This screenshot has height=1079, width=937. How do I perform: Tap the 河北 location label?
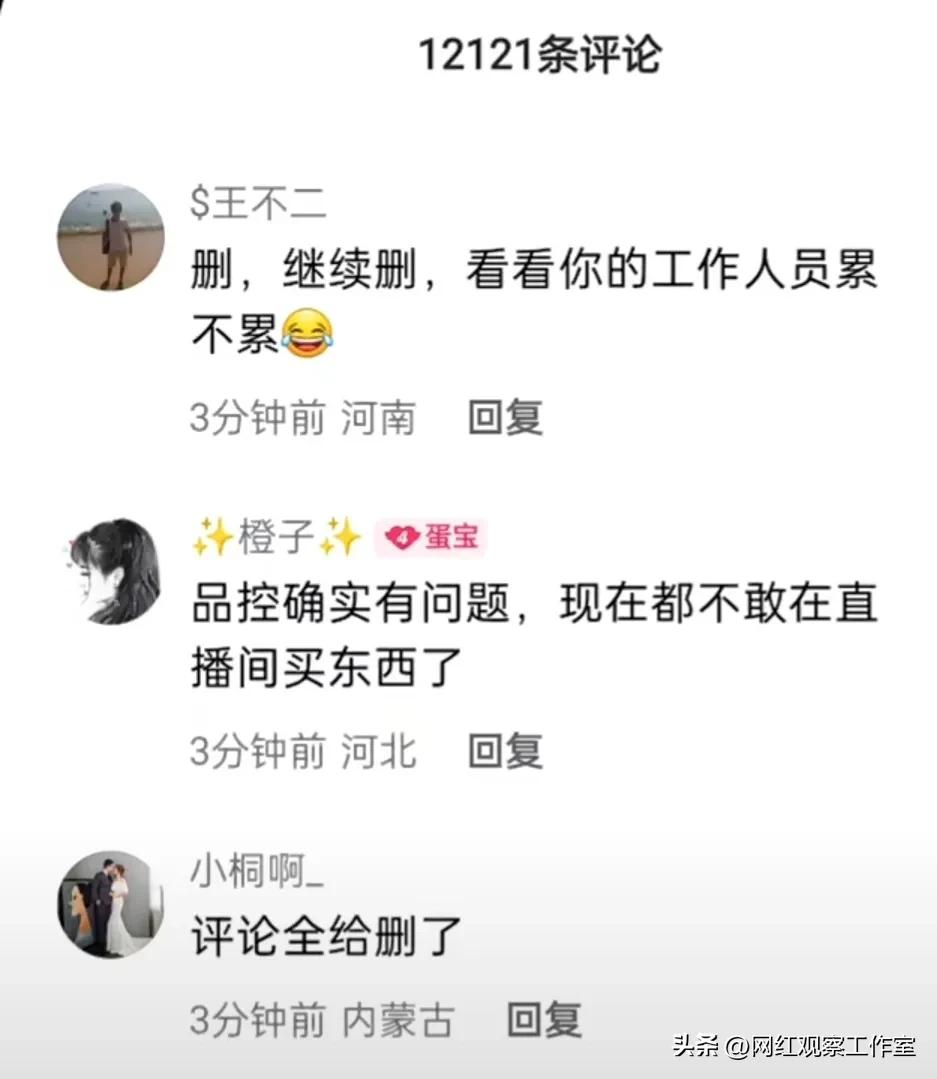(x=378, y=751)
